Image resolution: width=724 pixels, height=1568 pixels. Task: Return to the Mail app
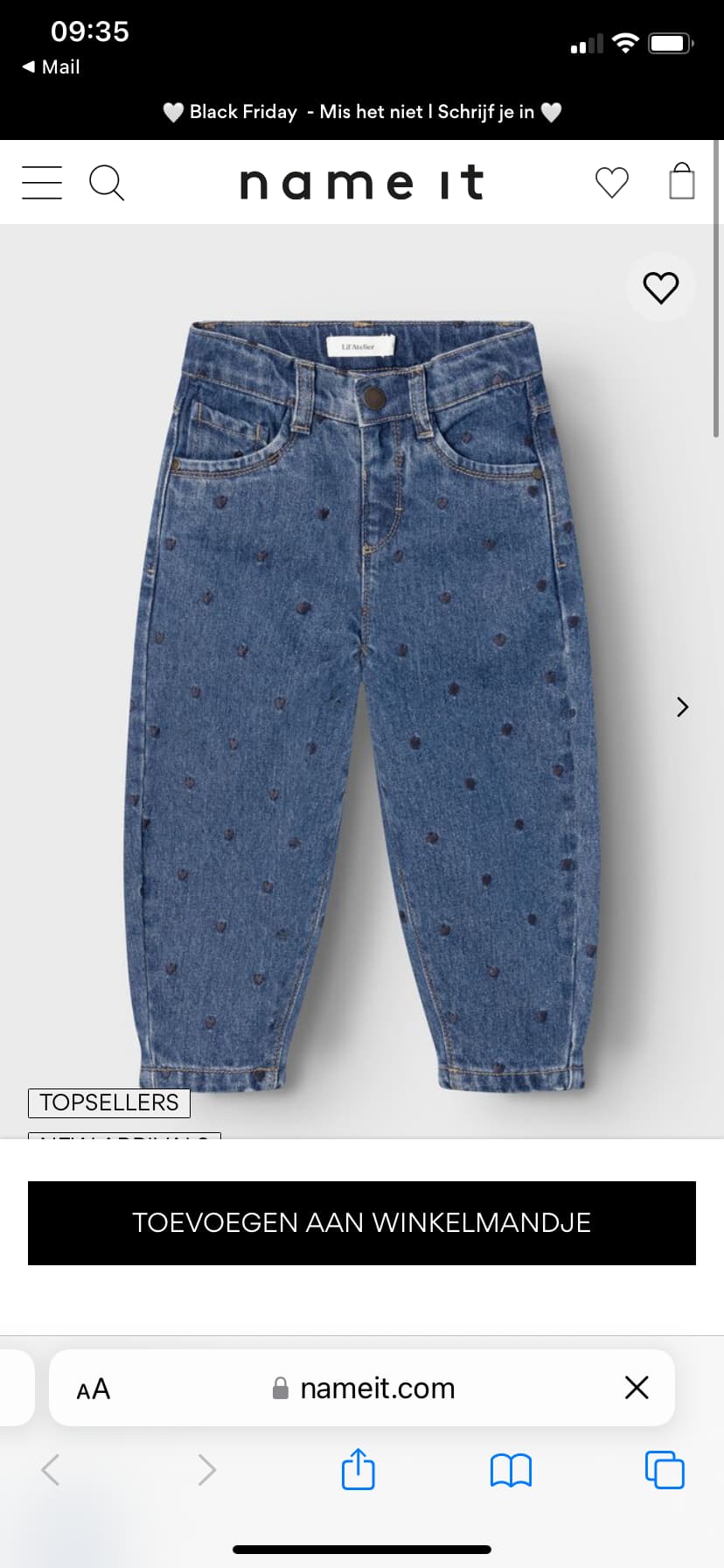[51, 66]
